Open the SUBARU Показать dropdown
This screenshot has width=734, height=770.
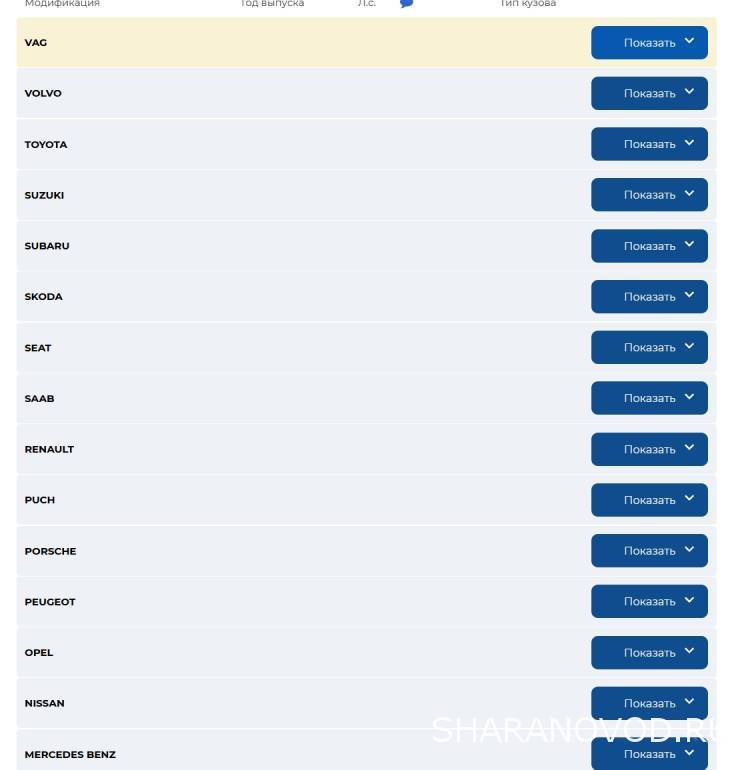(649, 246)
